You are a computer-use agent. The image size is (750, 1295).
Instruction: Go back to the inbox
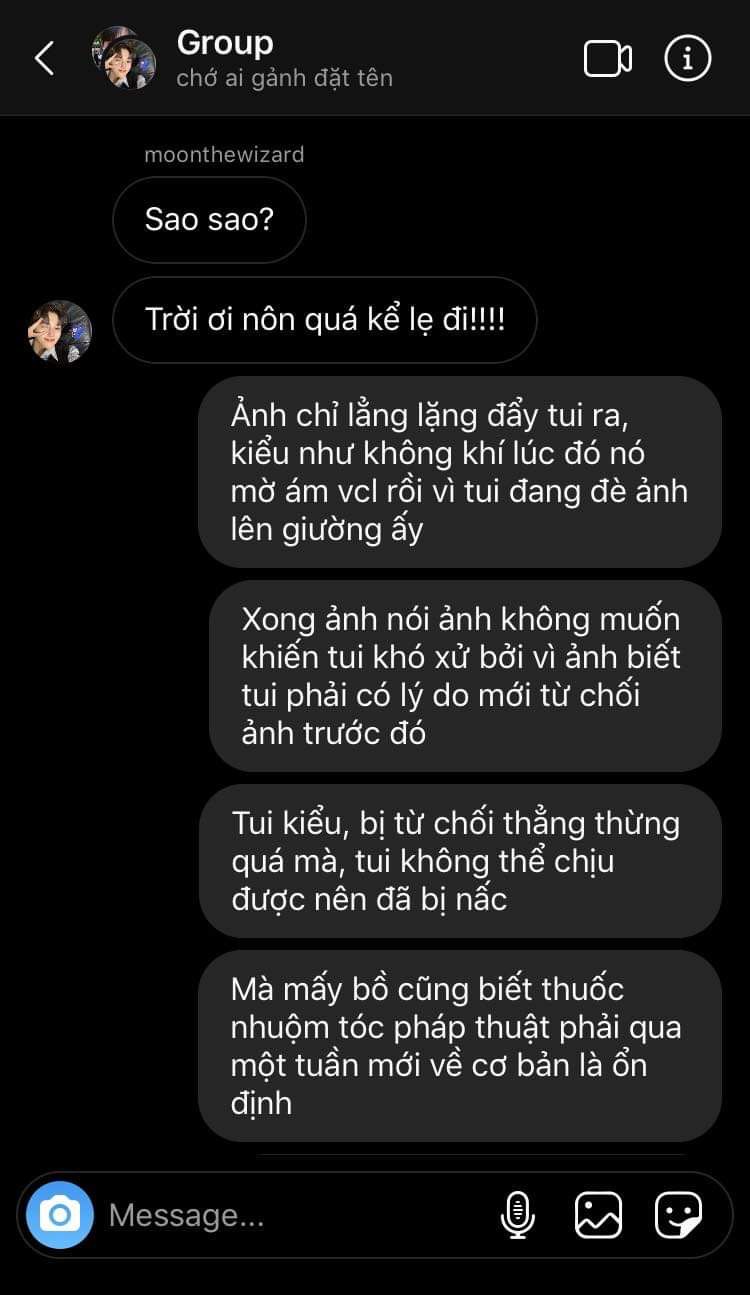coord(44,59)
